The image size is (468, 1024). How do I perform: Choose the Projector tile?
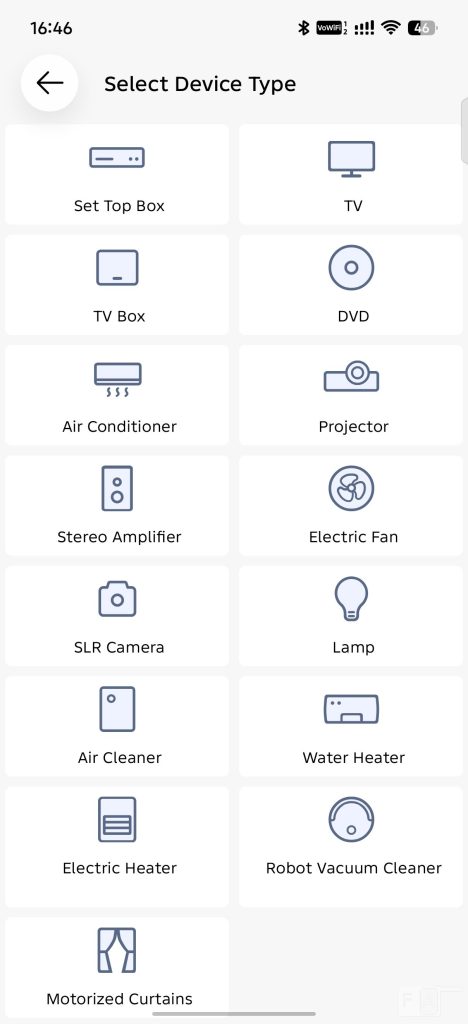click(x=351, y=396)
